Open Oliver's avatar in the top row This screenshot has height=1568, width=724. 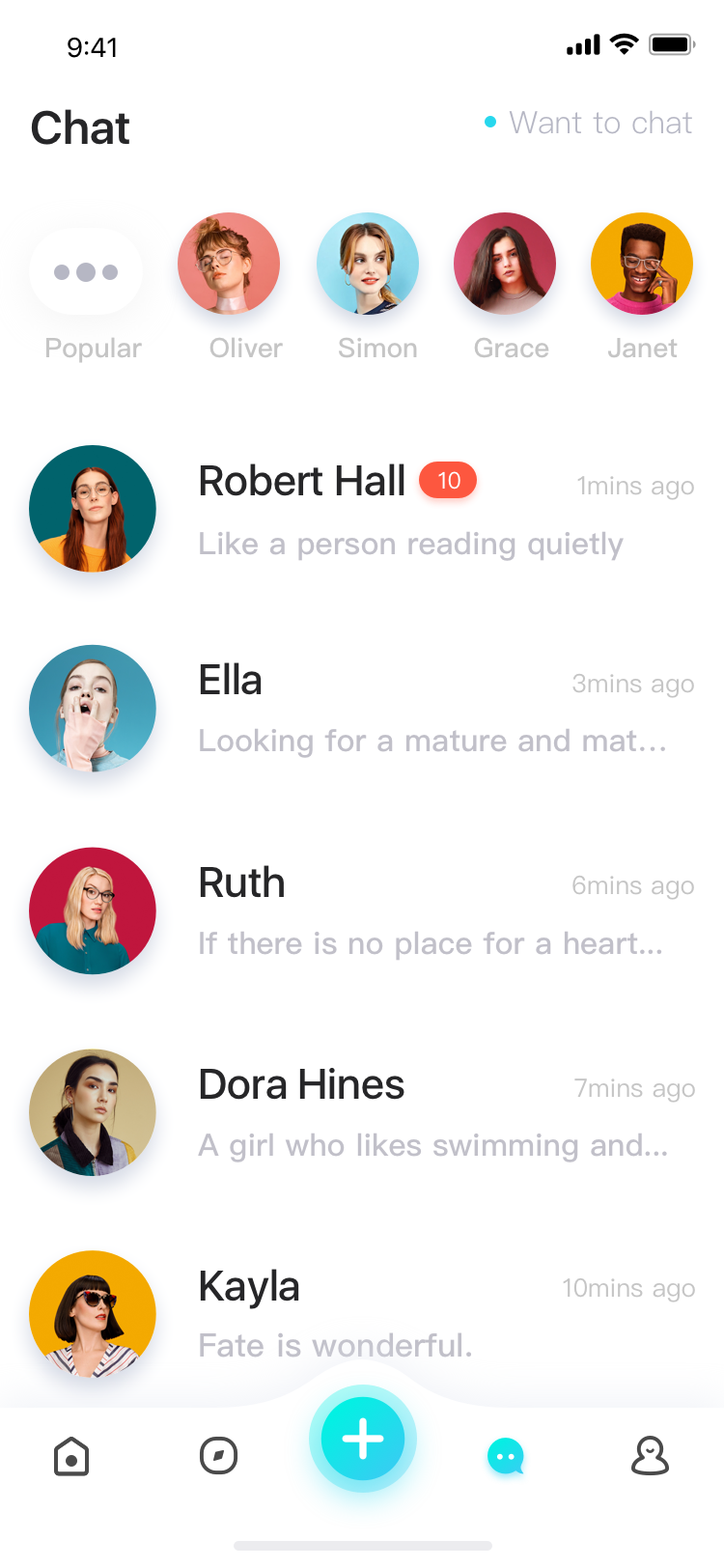pos(229,264)
